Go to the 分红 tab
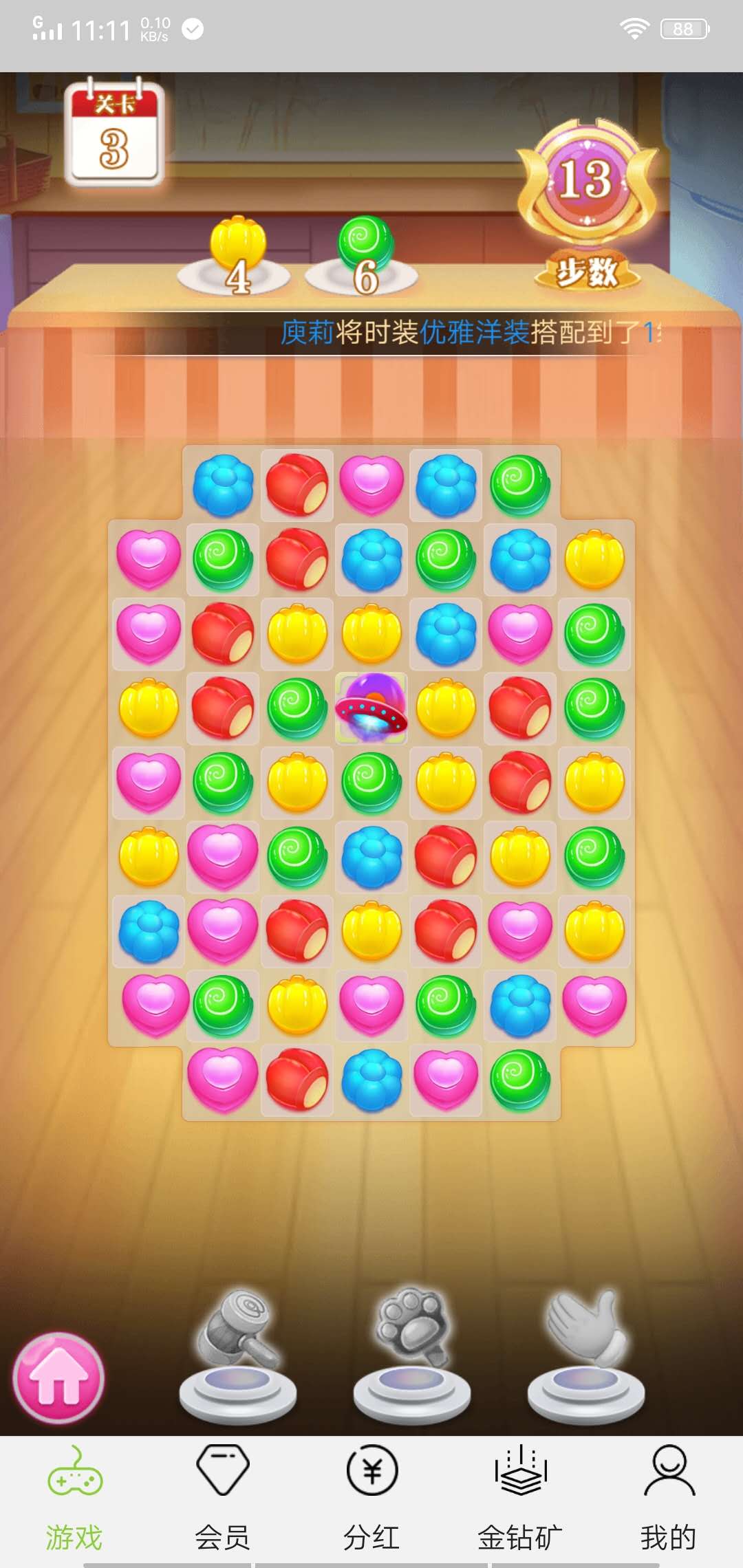This screenshot has height=1568, width=743. tap(371, 1499)
